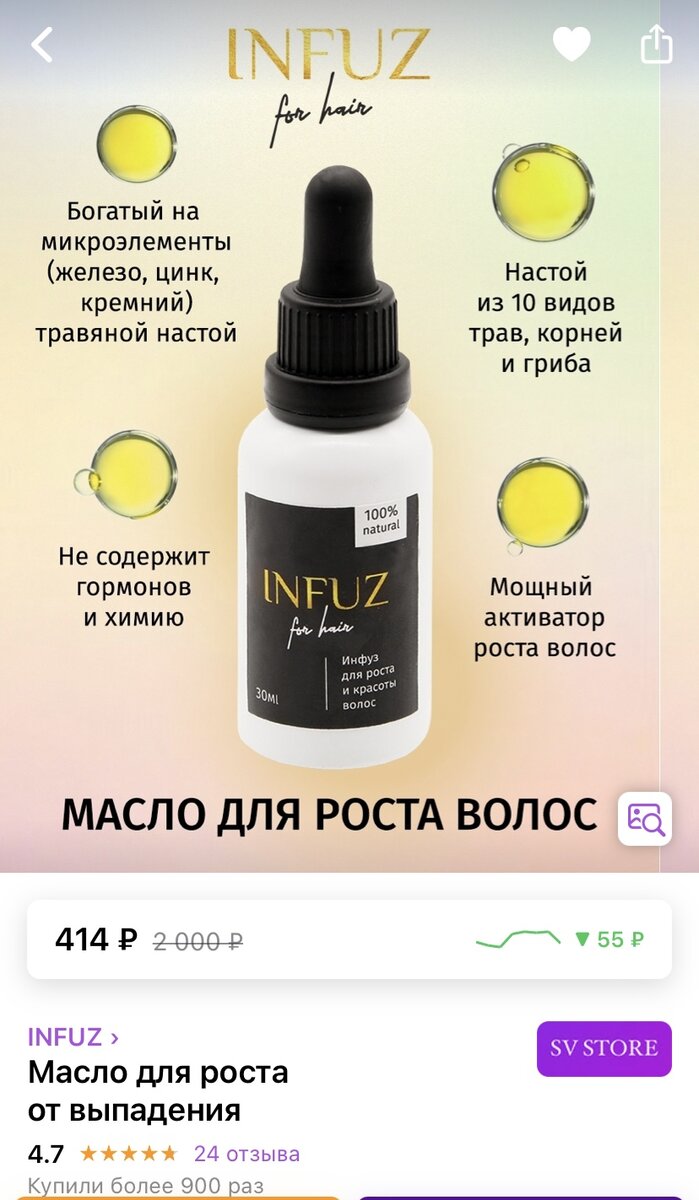The width and height of the screenshot is (699, 1200).
Task: Go back using the top arrow
Action: click(42, 45)
